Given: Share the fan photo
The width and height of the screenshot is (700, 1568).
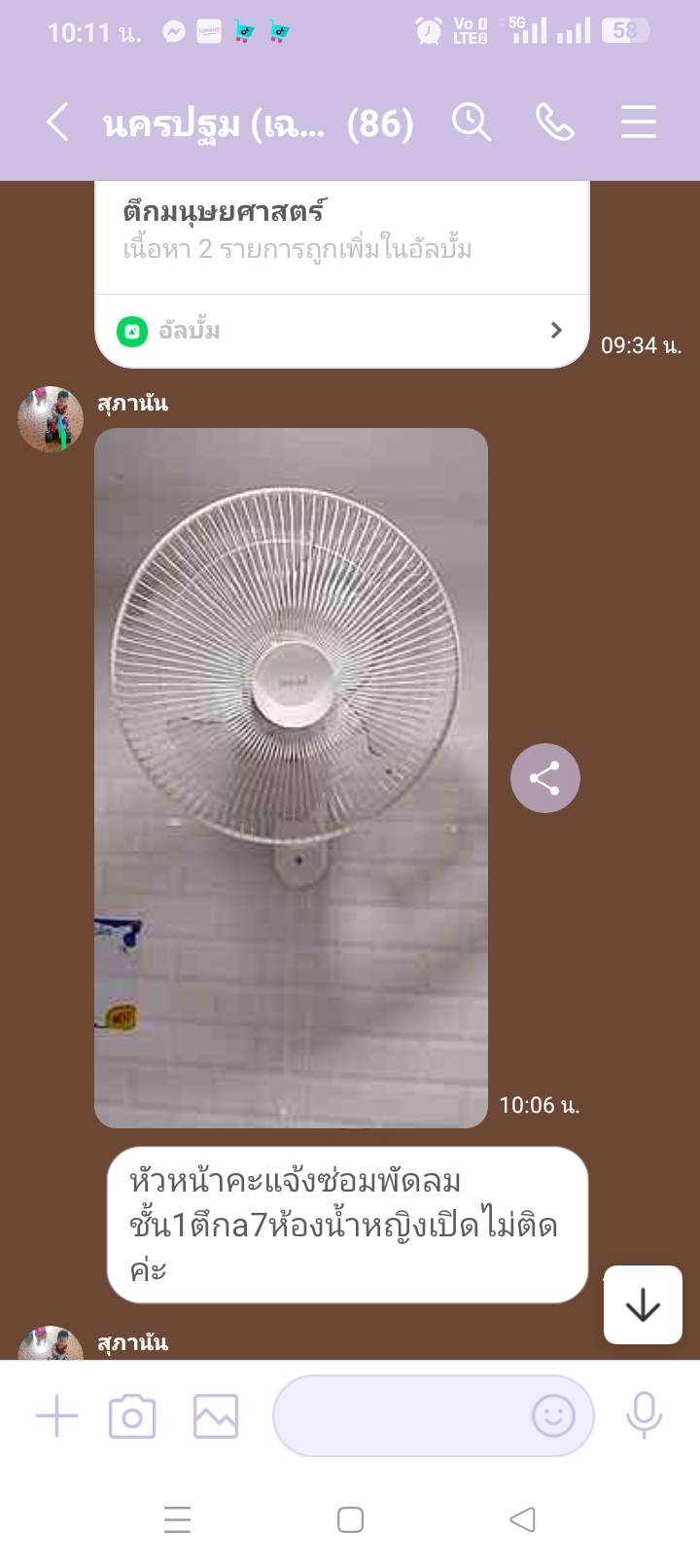Looking at the screenshot, I should [545, 778].
